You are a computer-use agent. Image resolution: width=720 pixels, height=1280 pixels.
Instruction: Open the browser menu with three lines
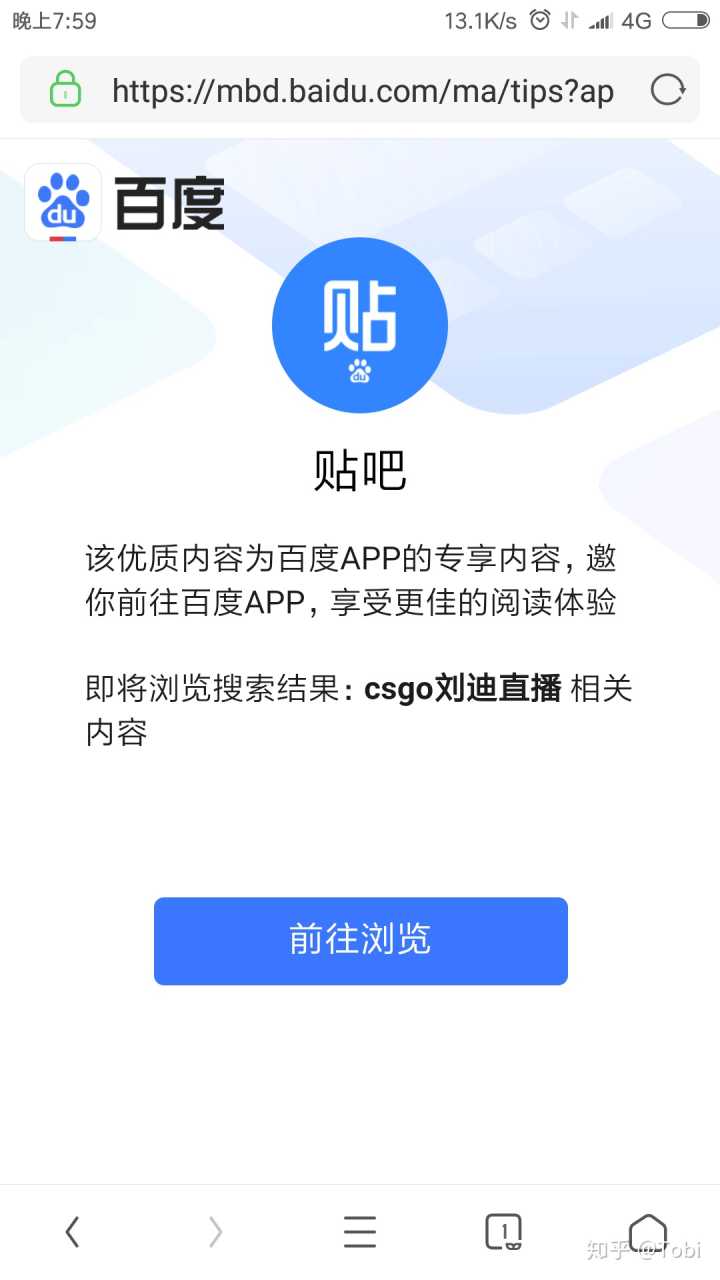(360, 1232)
